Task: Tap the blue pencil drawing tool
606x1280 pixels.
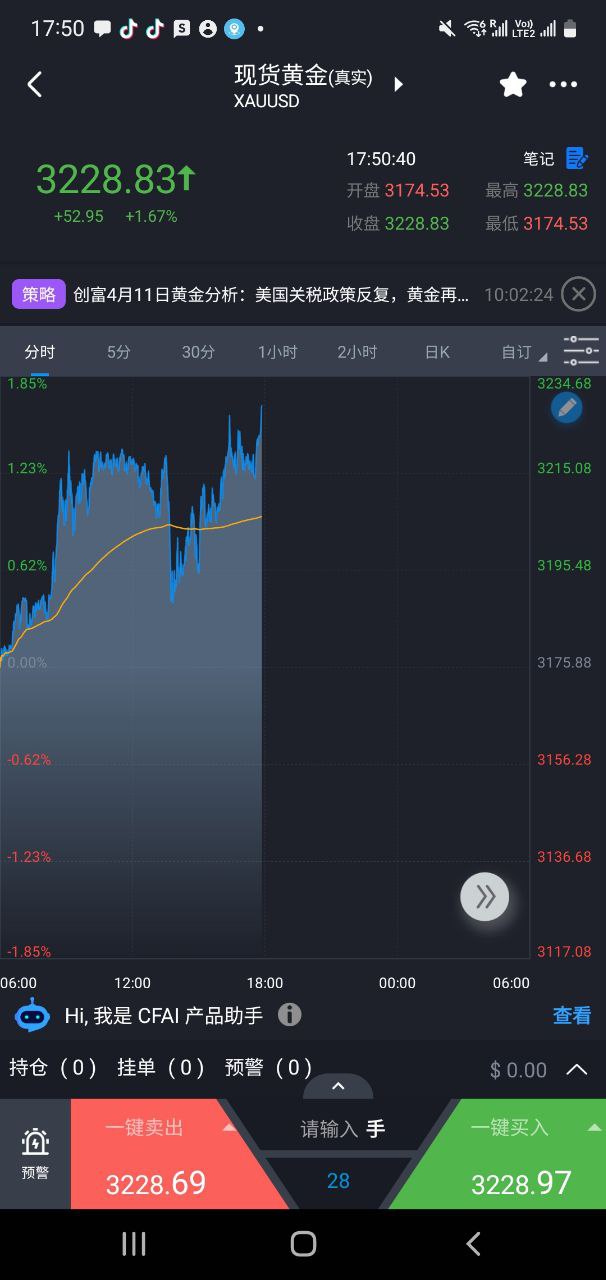Action: [567, 408]
